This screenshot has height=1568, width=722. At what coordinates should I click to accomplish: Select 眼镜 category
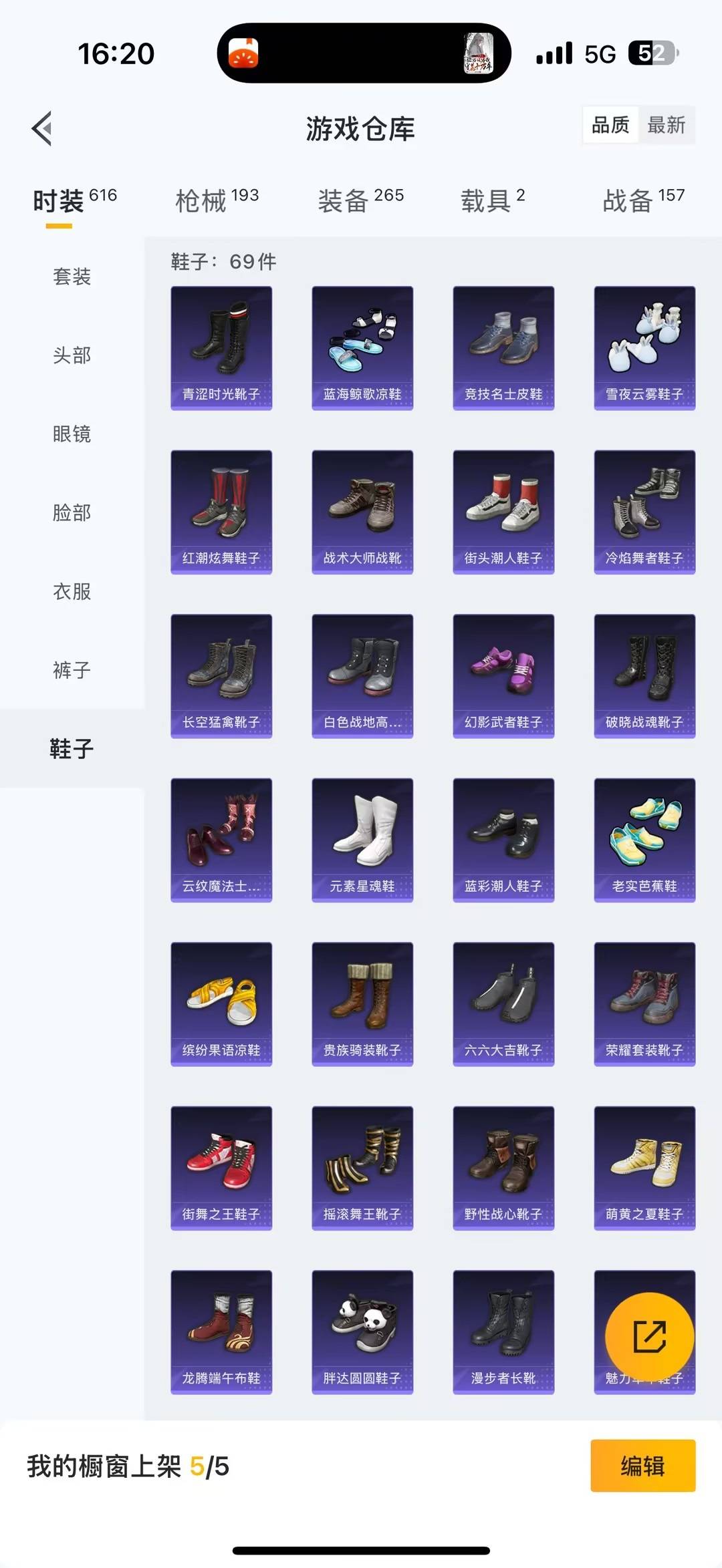71,434
